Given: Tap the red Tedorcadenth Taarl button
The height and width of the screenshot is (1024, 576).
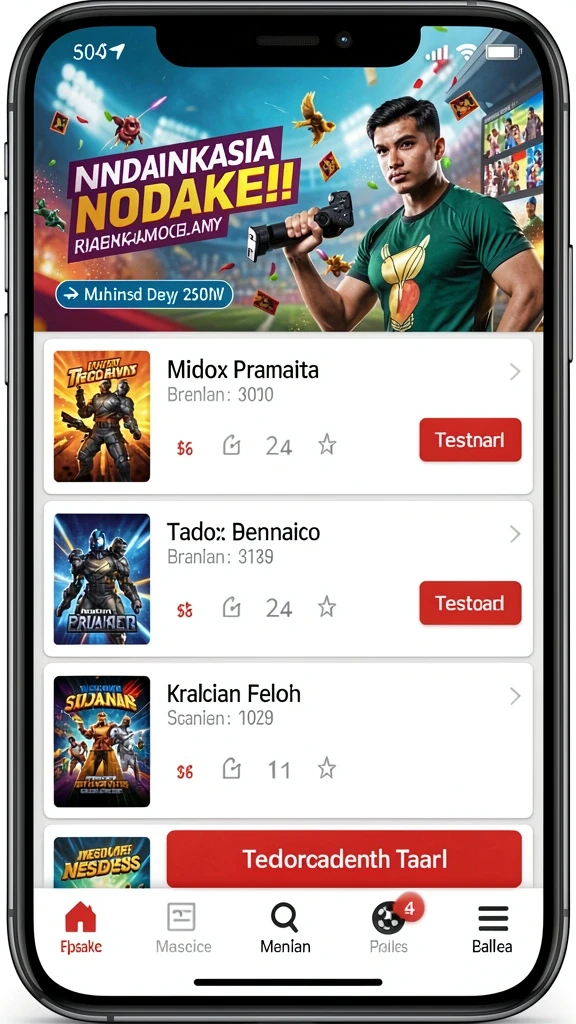Looking at the screenshot, I should 344,859.
